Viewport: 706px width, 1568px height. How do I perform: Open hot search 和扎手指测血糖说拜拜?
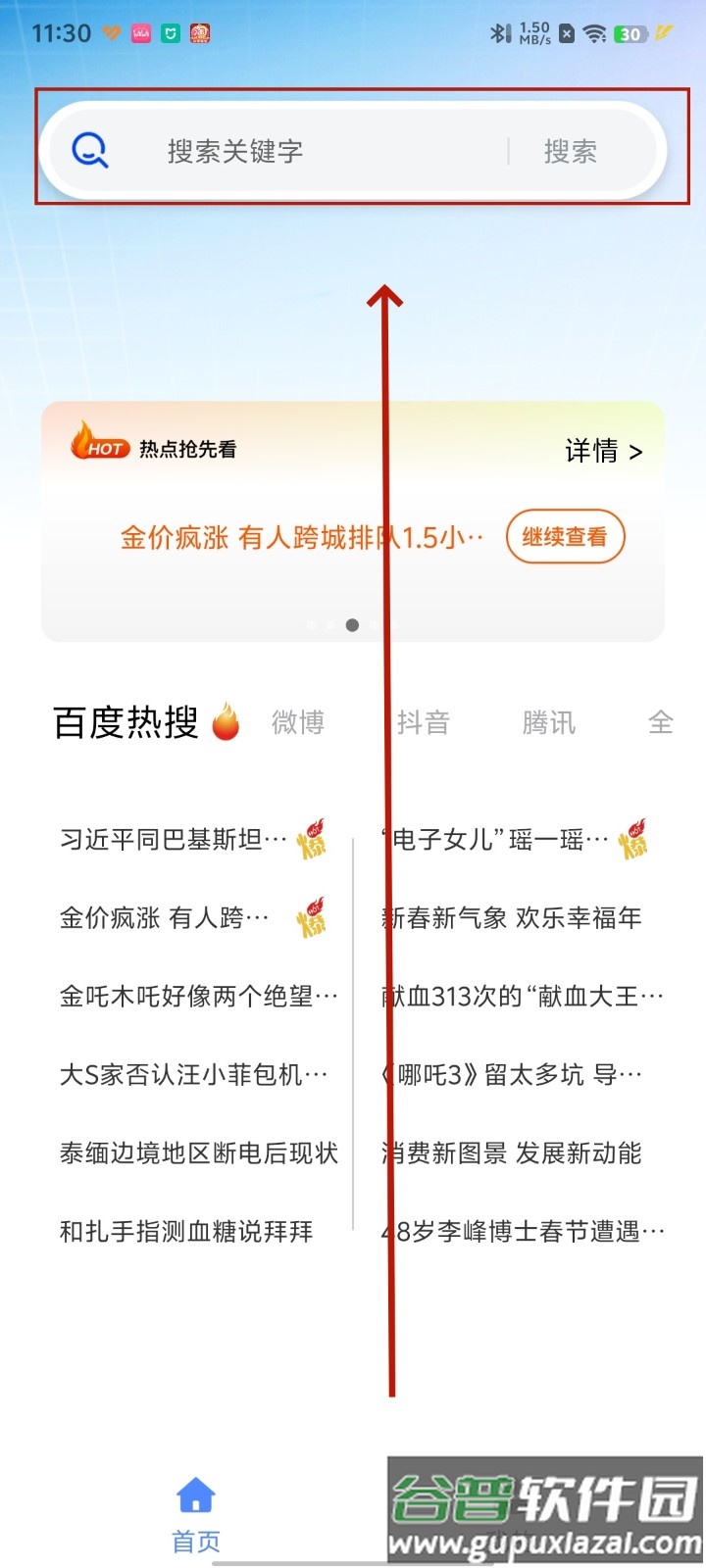point(186,1232)
